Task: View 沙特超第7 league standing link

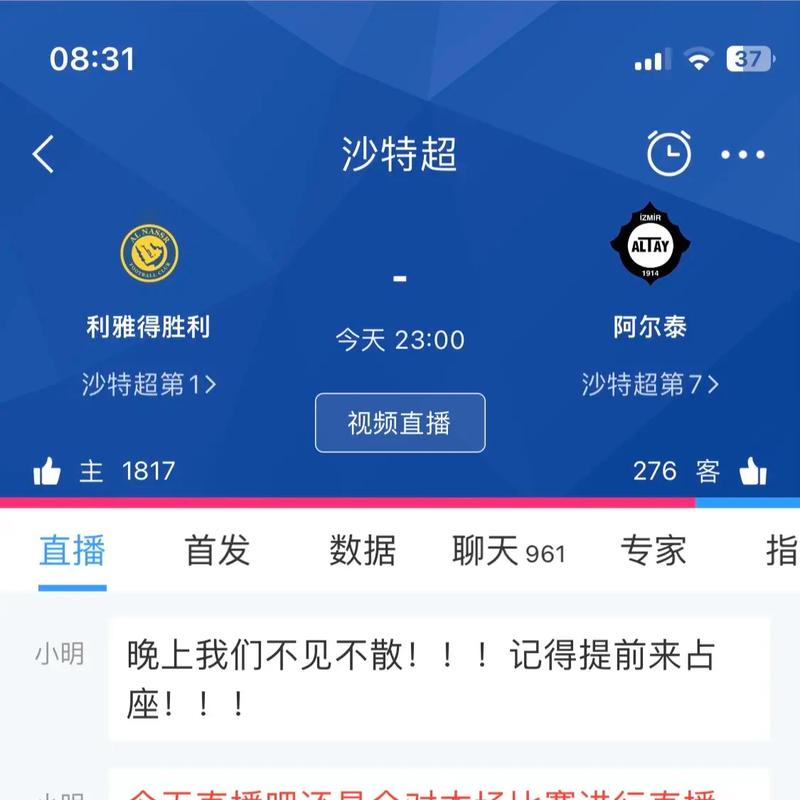Action: pos(650,384)
